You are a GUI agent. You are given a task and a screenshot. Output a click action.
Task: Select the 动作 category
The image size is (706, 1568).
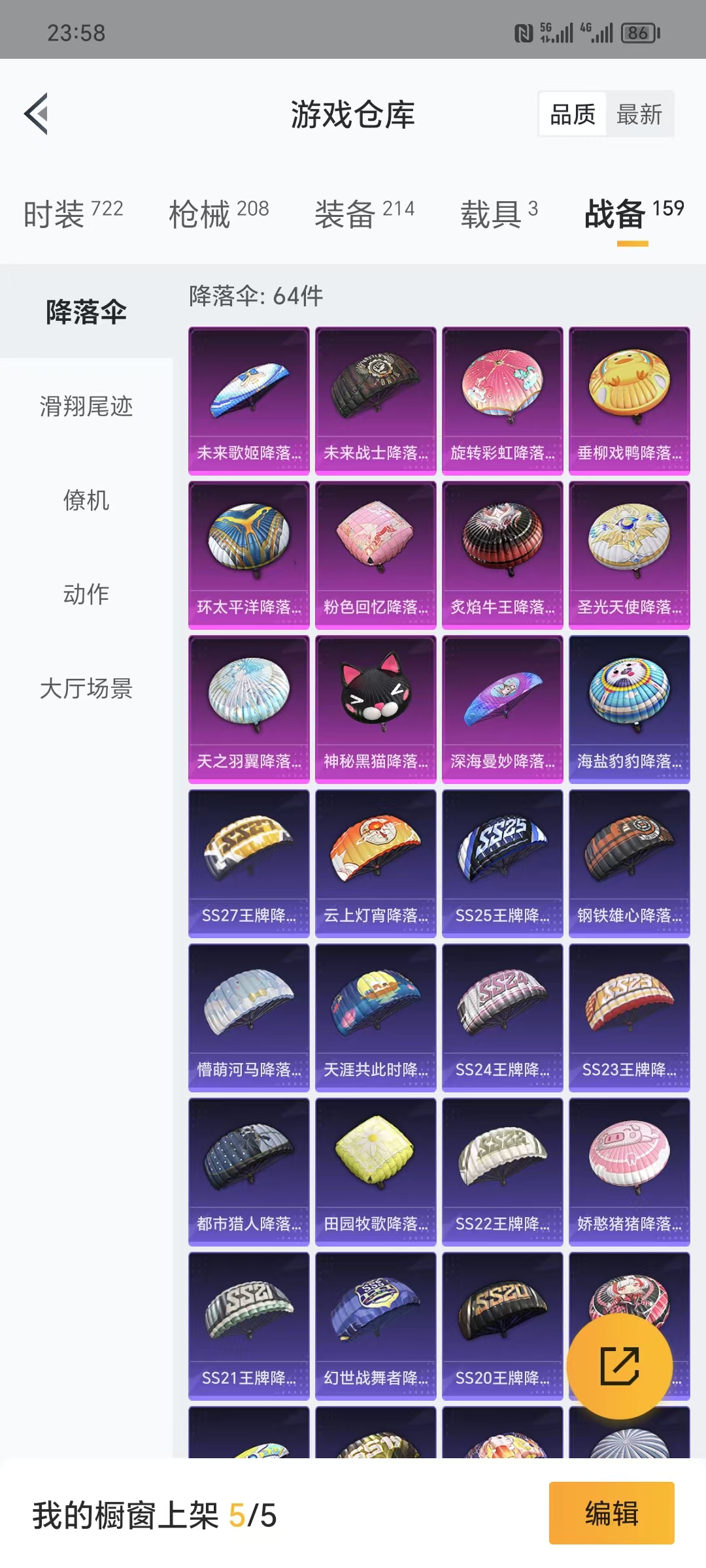pos(86,595)
